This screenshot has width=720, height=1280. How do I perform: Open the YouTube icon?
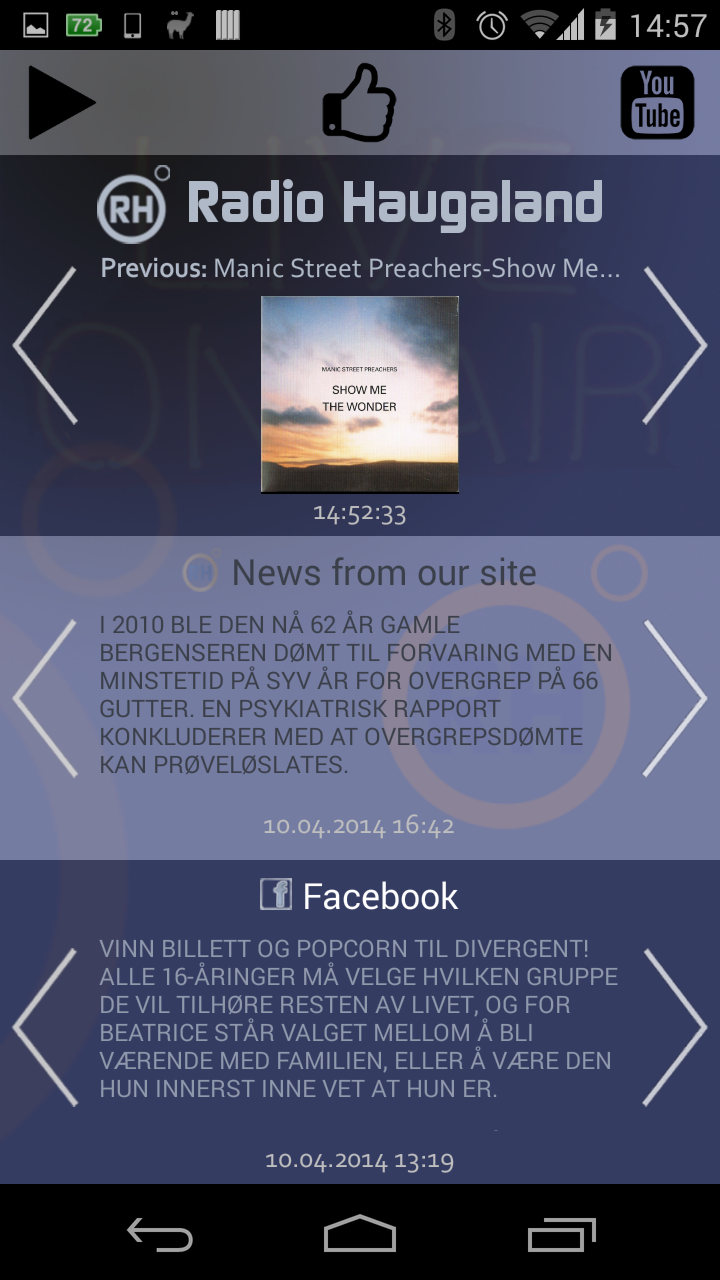657,102
